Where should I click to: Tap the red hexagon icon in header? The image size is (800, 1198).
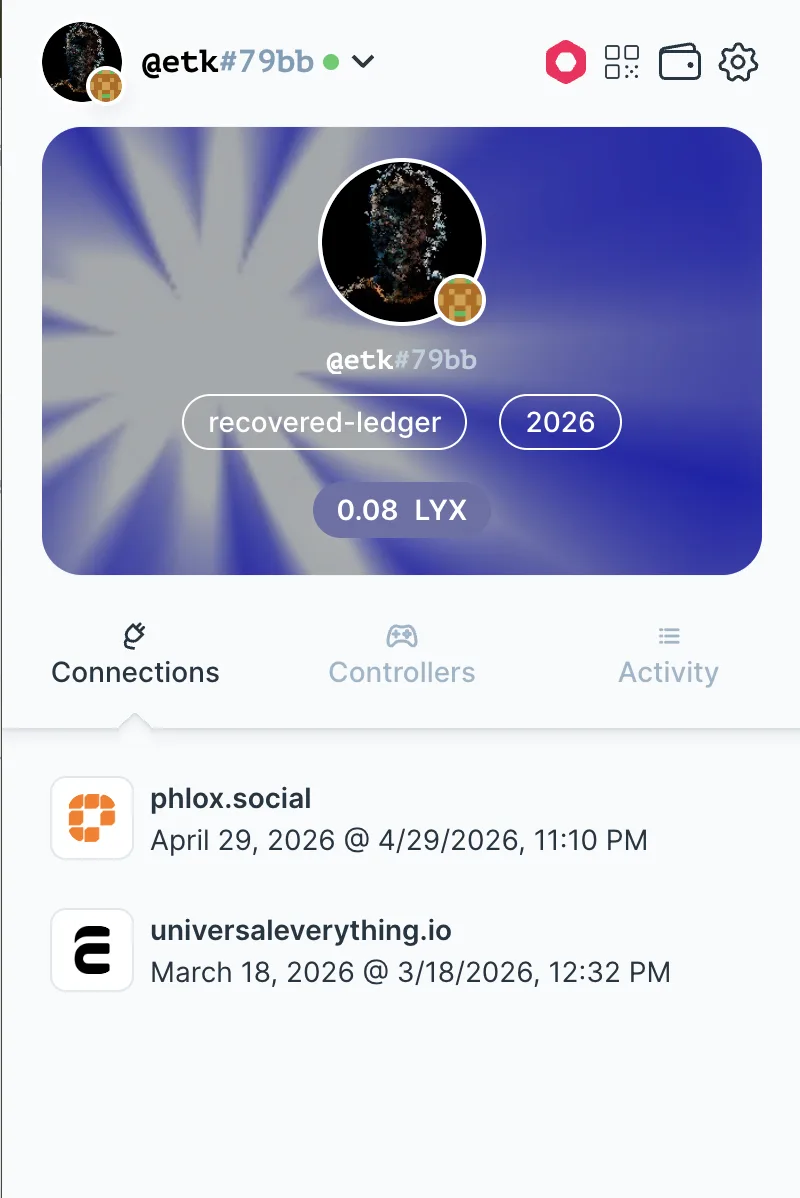(565, 62)
